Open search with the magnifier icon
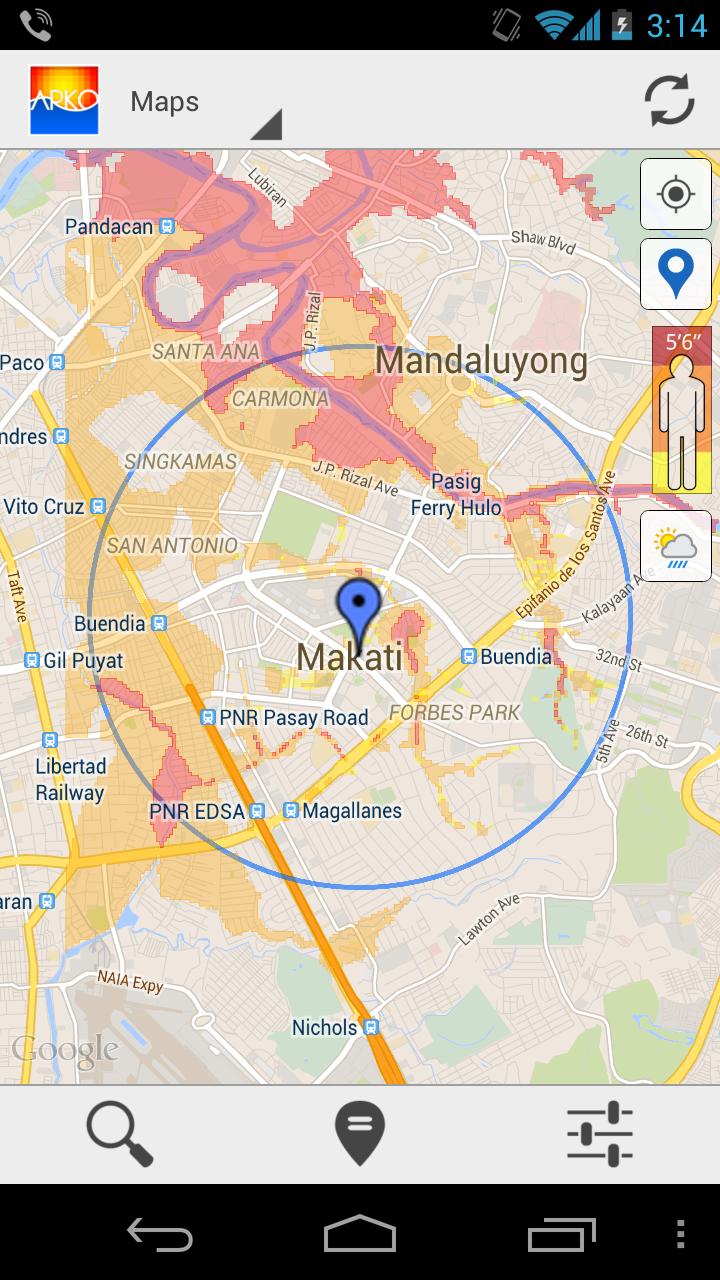This screenshot has height=1280, width=720. [120, 1133]
